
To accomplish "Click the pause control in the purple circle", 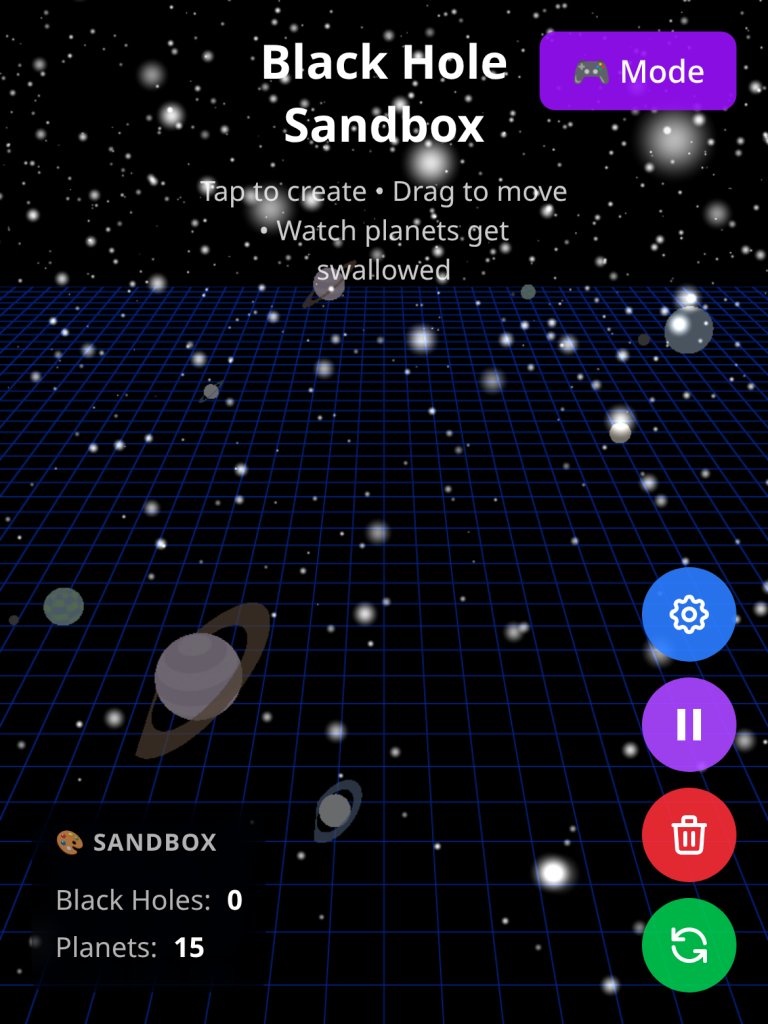I will pos(688,724).
